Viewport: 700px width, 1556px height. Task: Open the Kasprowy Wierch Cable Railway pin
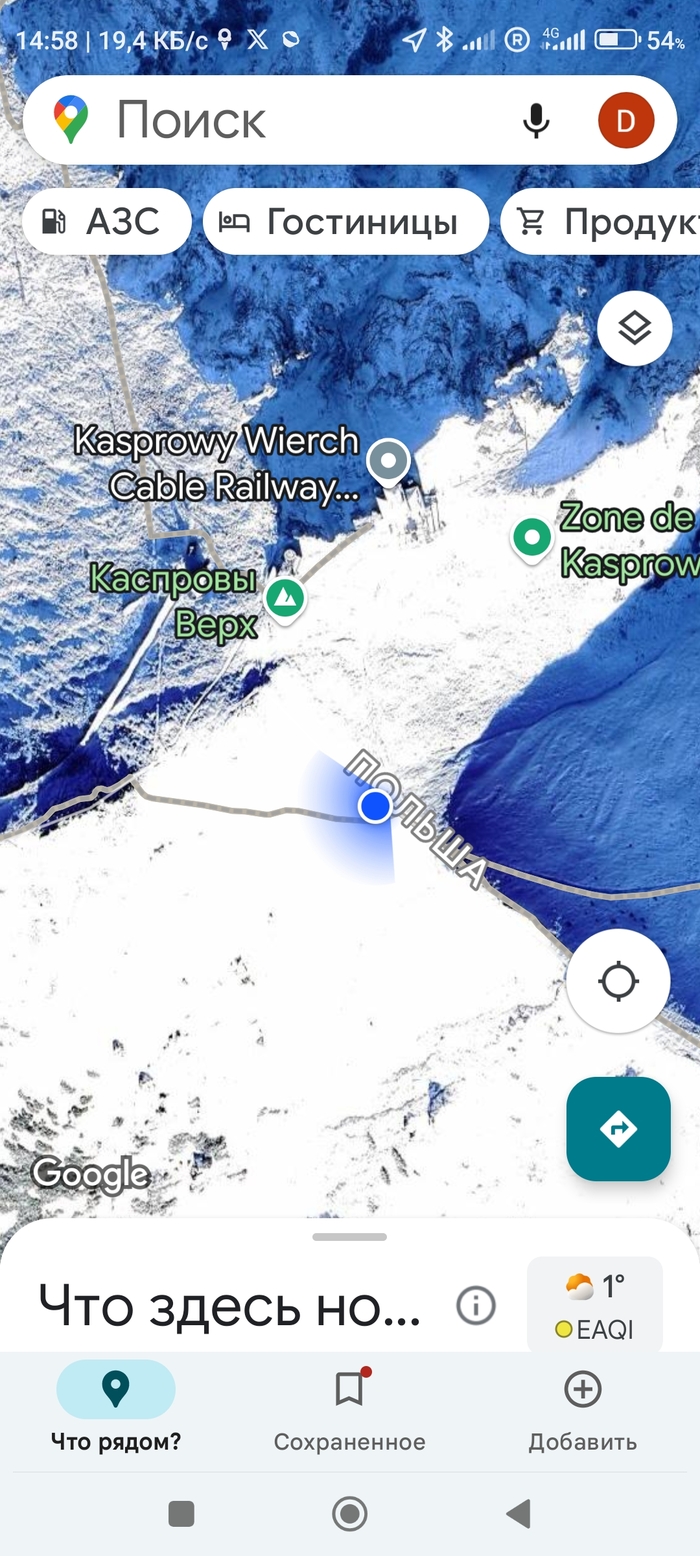388,462
